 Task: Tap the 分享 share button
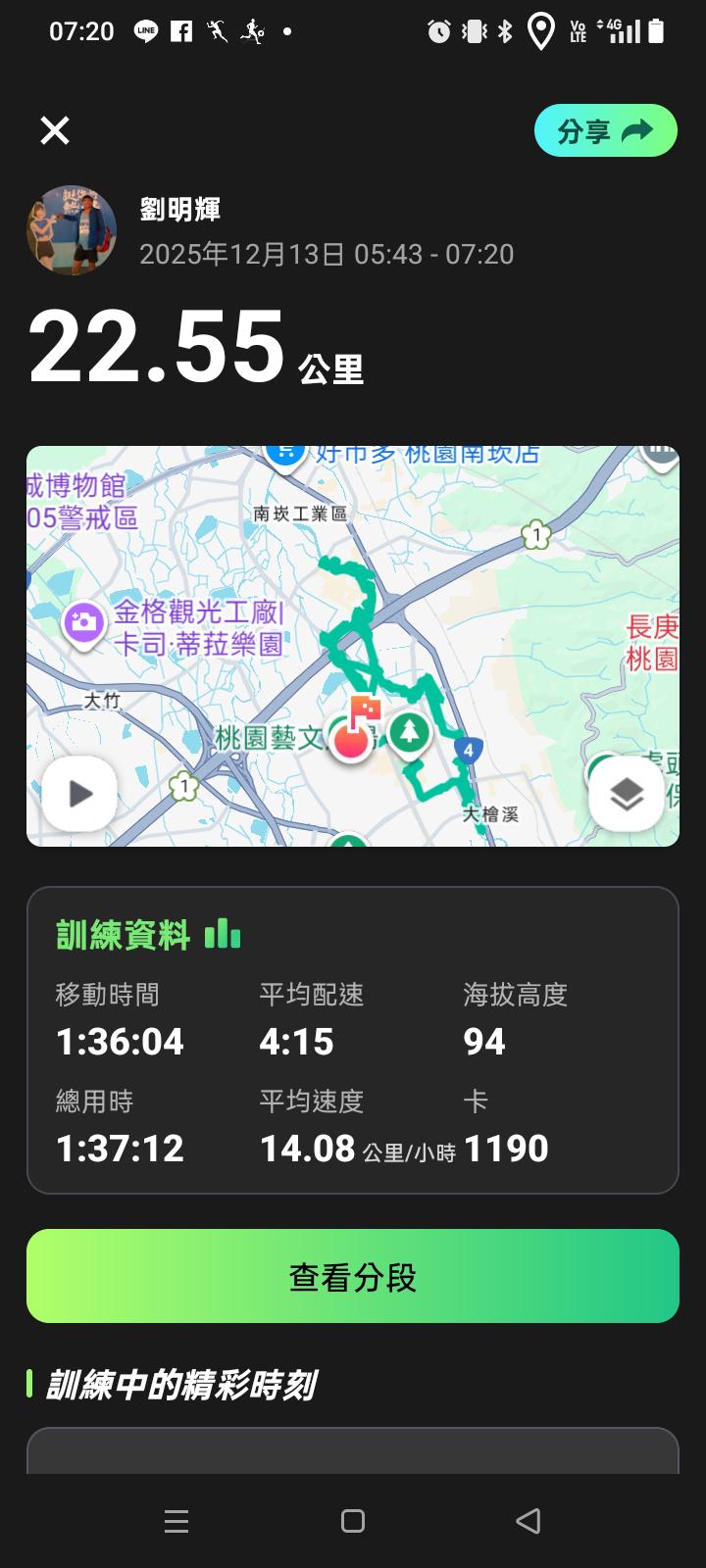click(605, 131)
